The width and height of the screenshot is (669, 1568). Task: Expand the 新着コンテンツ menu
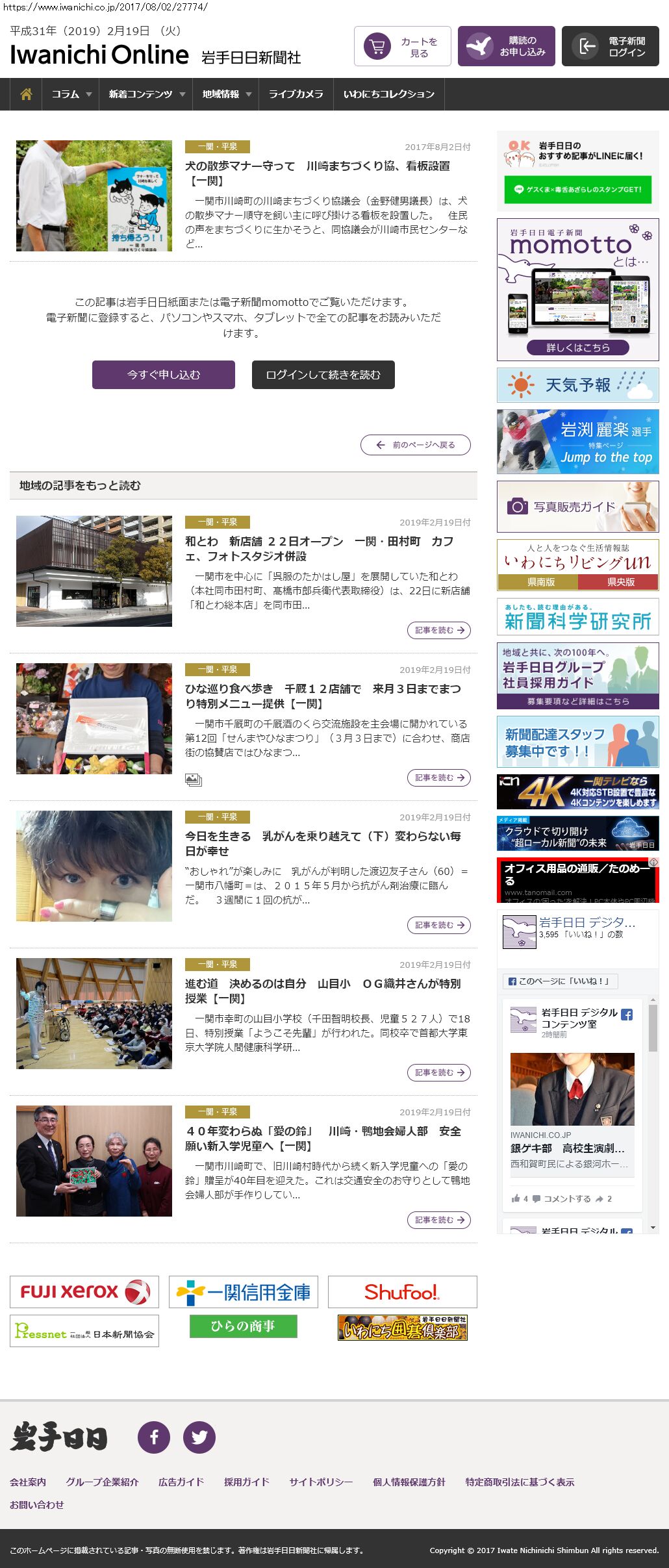(146, 94)
